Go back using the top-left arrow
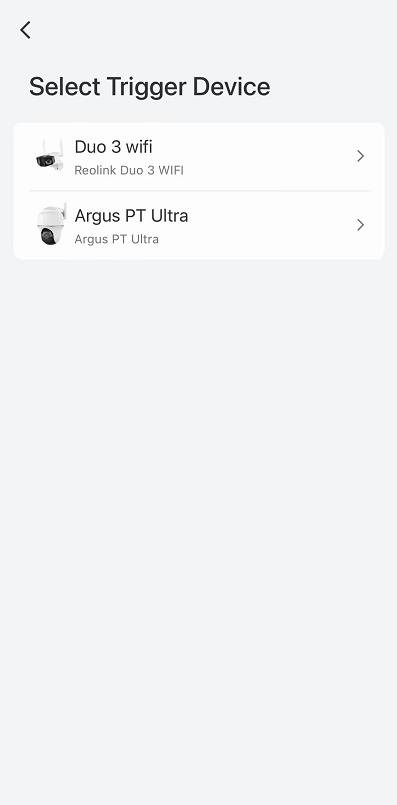The width and height of the screenshot is (397, 805). (x=25, y=30)
